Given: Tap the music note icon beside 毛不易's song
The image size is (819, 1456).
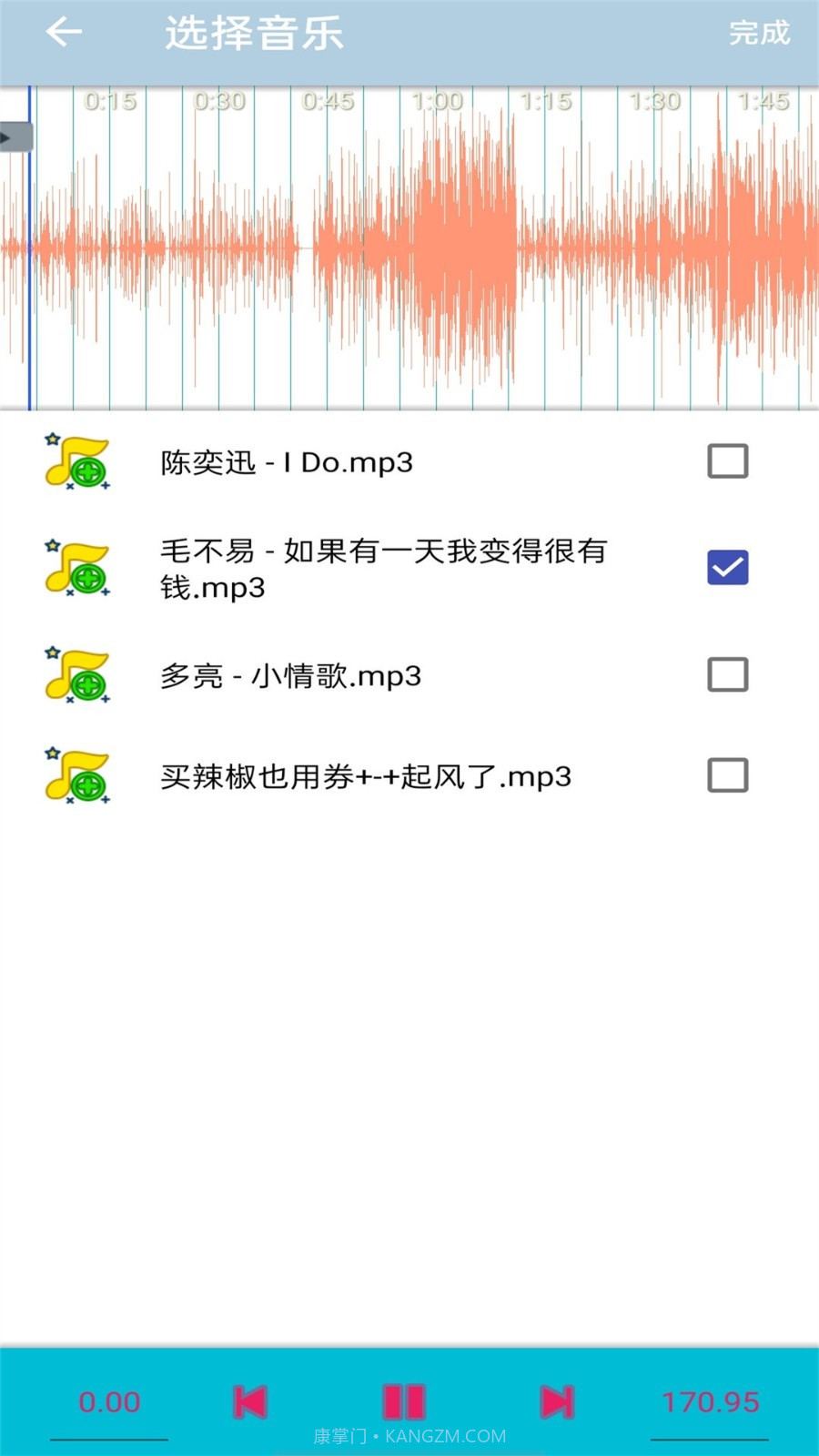Looking at the screenshot, I should tap(77, 567).
